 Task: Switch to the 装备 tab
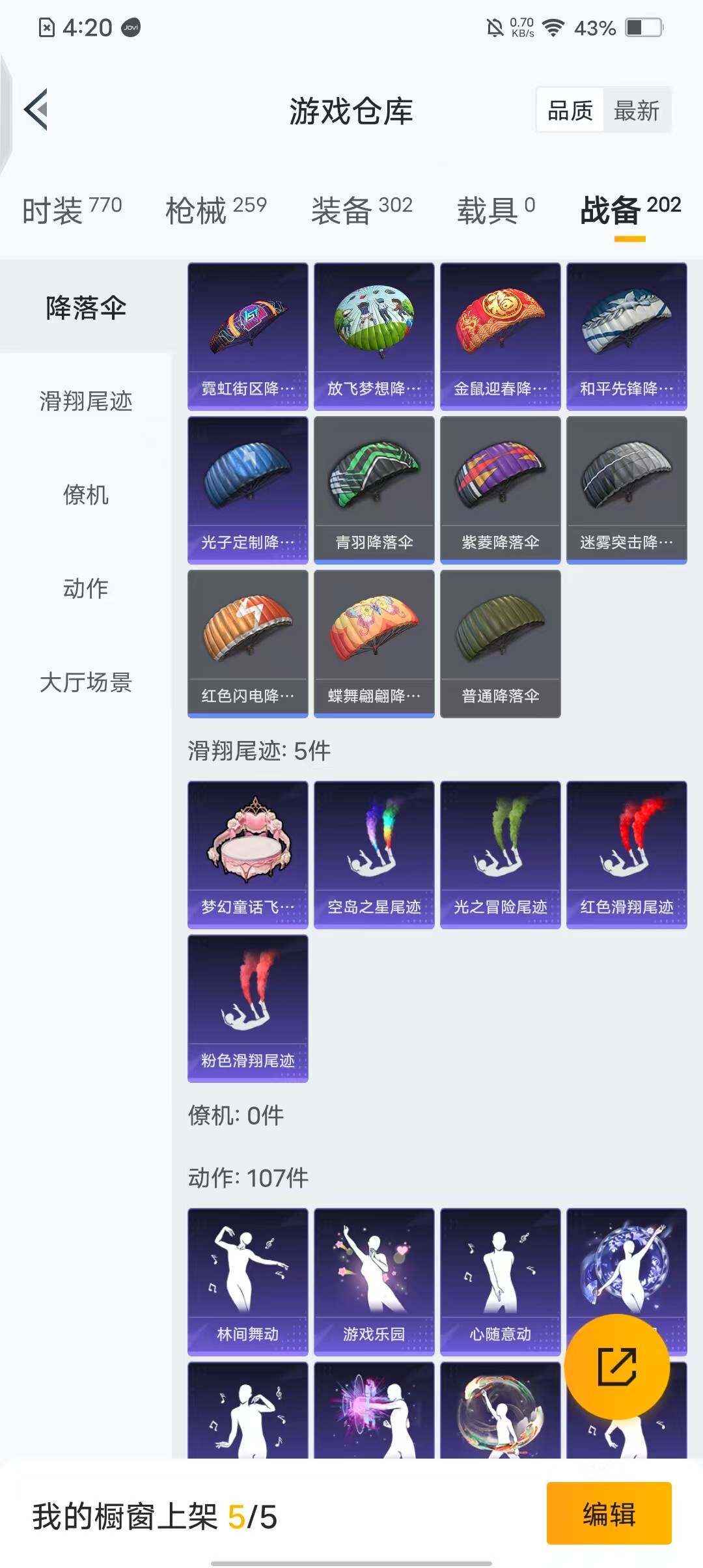tap(361, 210)
